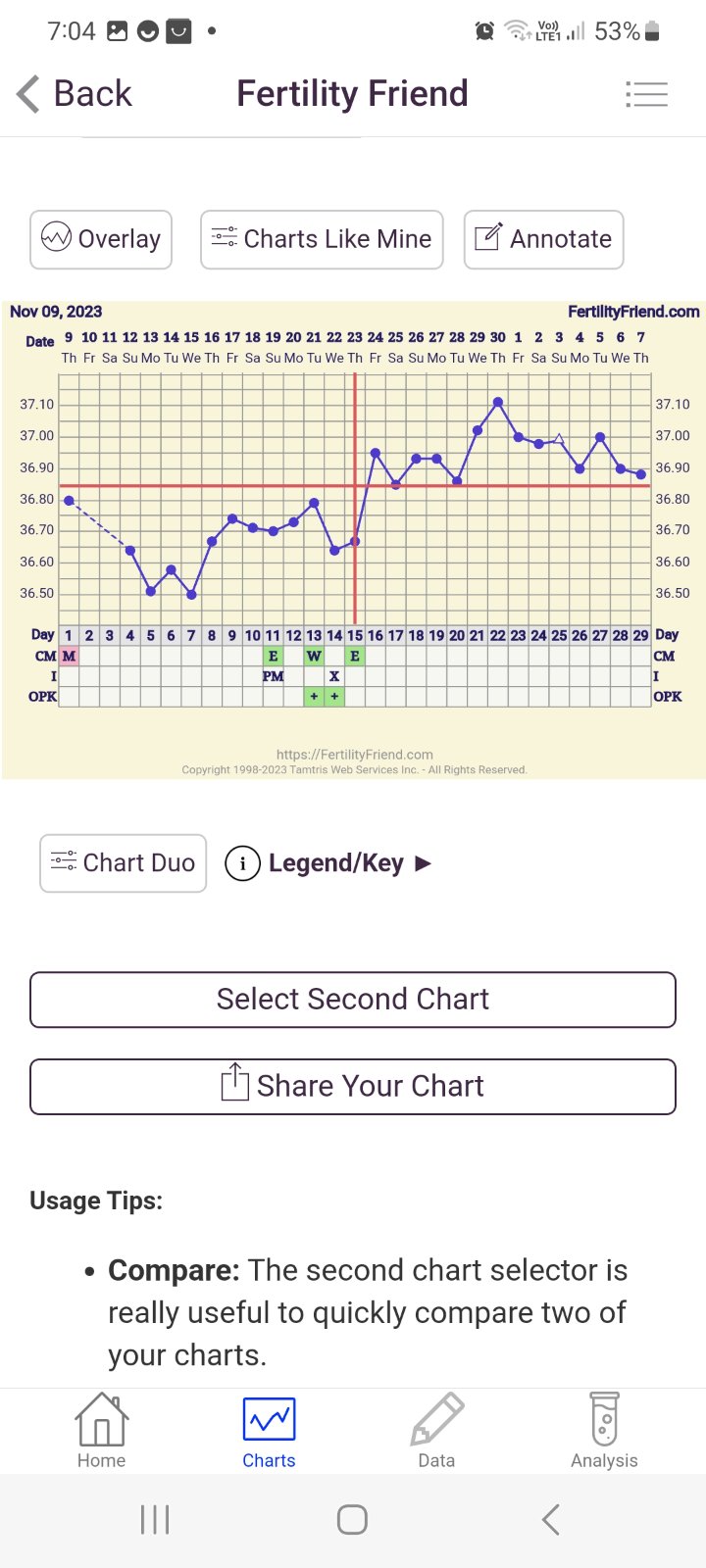The image size is (706, 1568).
Task: Tap the Overlay button
Action: (x=101, y=239)
